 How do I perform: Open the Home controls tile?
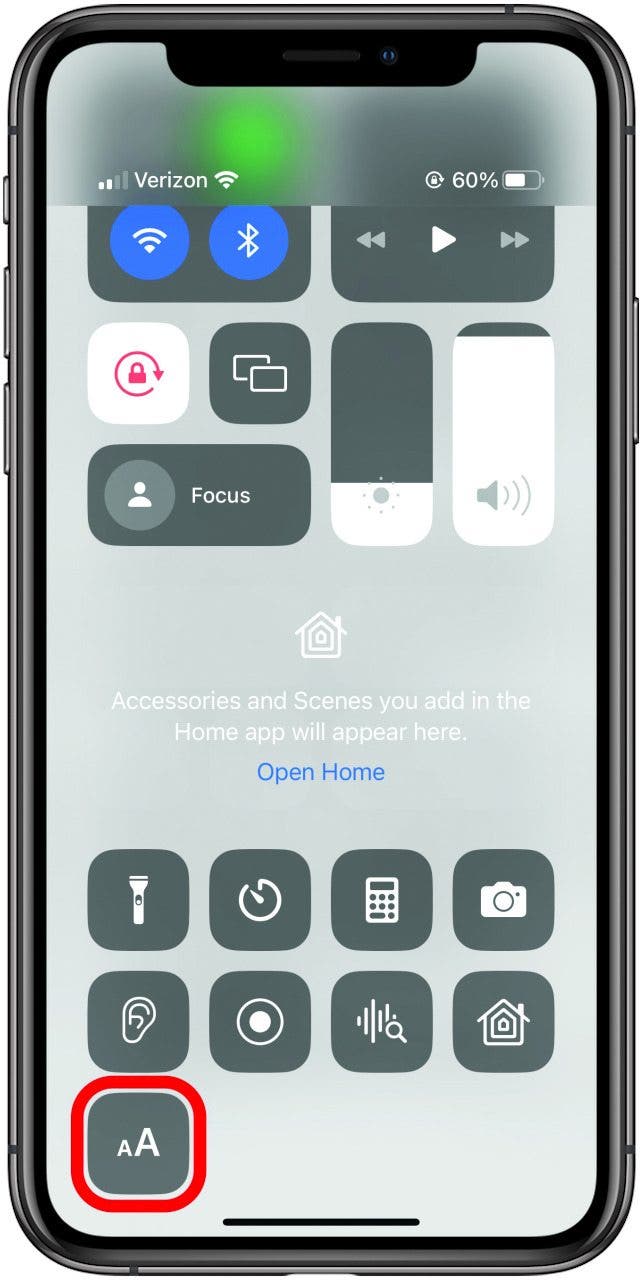(x=503, y=1021)
